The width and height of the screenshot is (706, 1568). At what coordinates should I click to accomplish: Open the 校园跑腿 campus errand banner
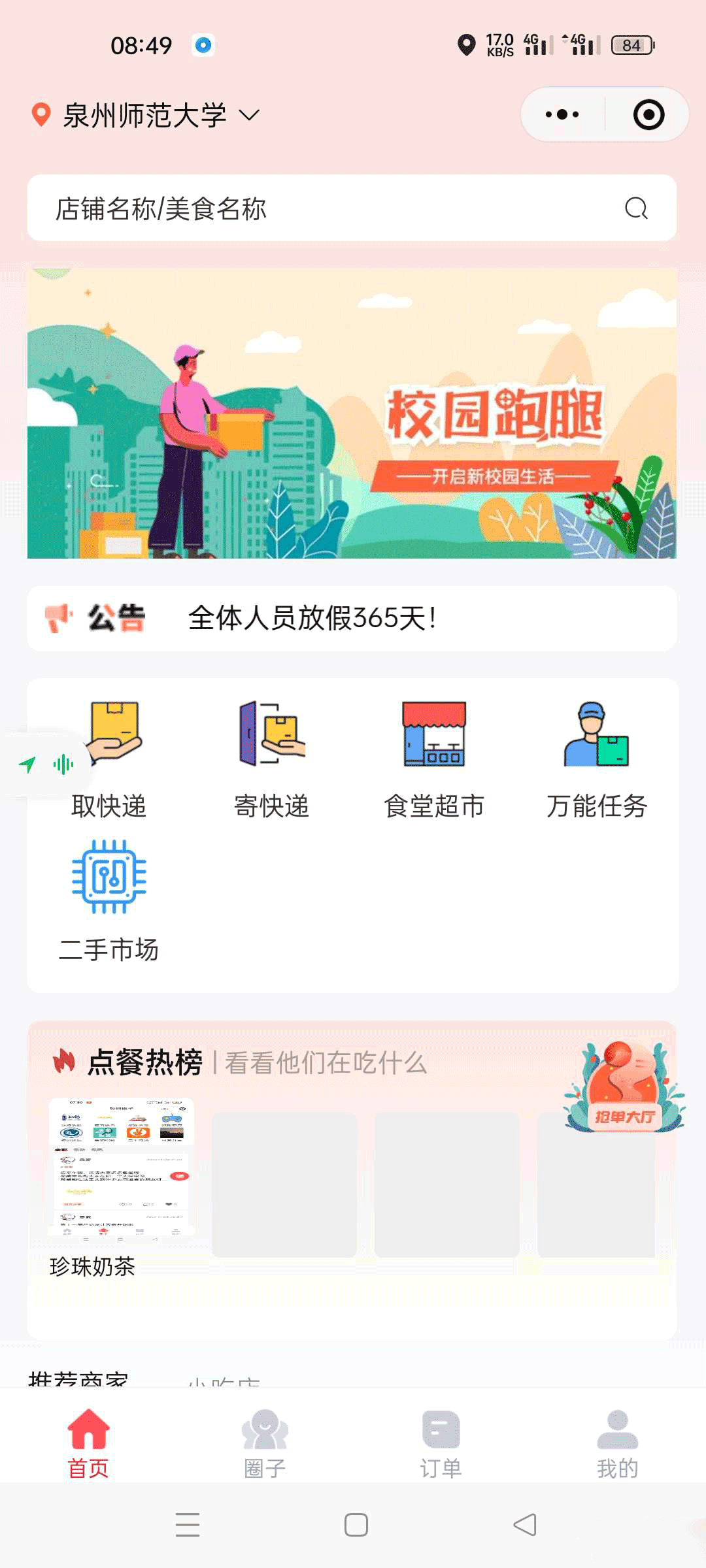[353, 410]
